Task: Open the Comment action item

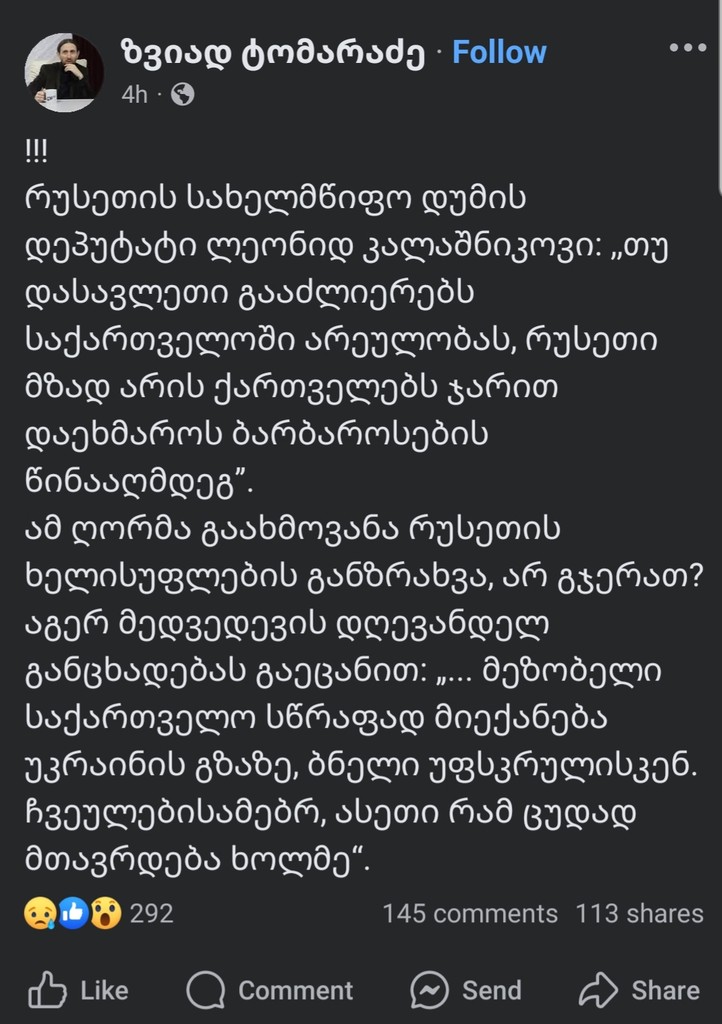Action: [x=270, y=991]
